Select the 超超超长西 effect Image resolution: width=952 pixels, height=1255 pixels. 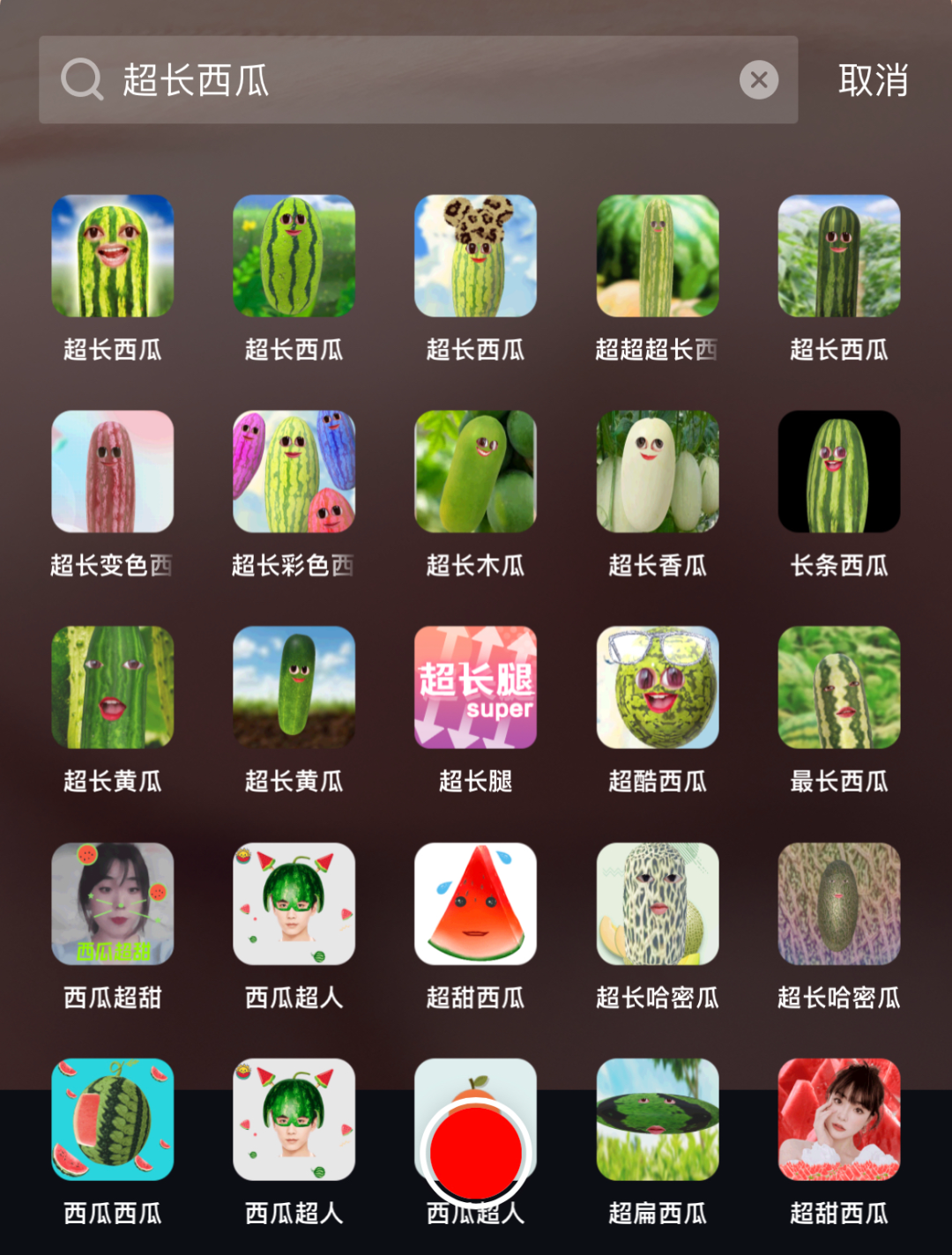(x=657, y=256)
